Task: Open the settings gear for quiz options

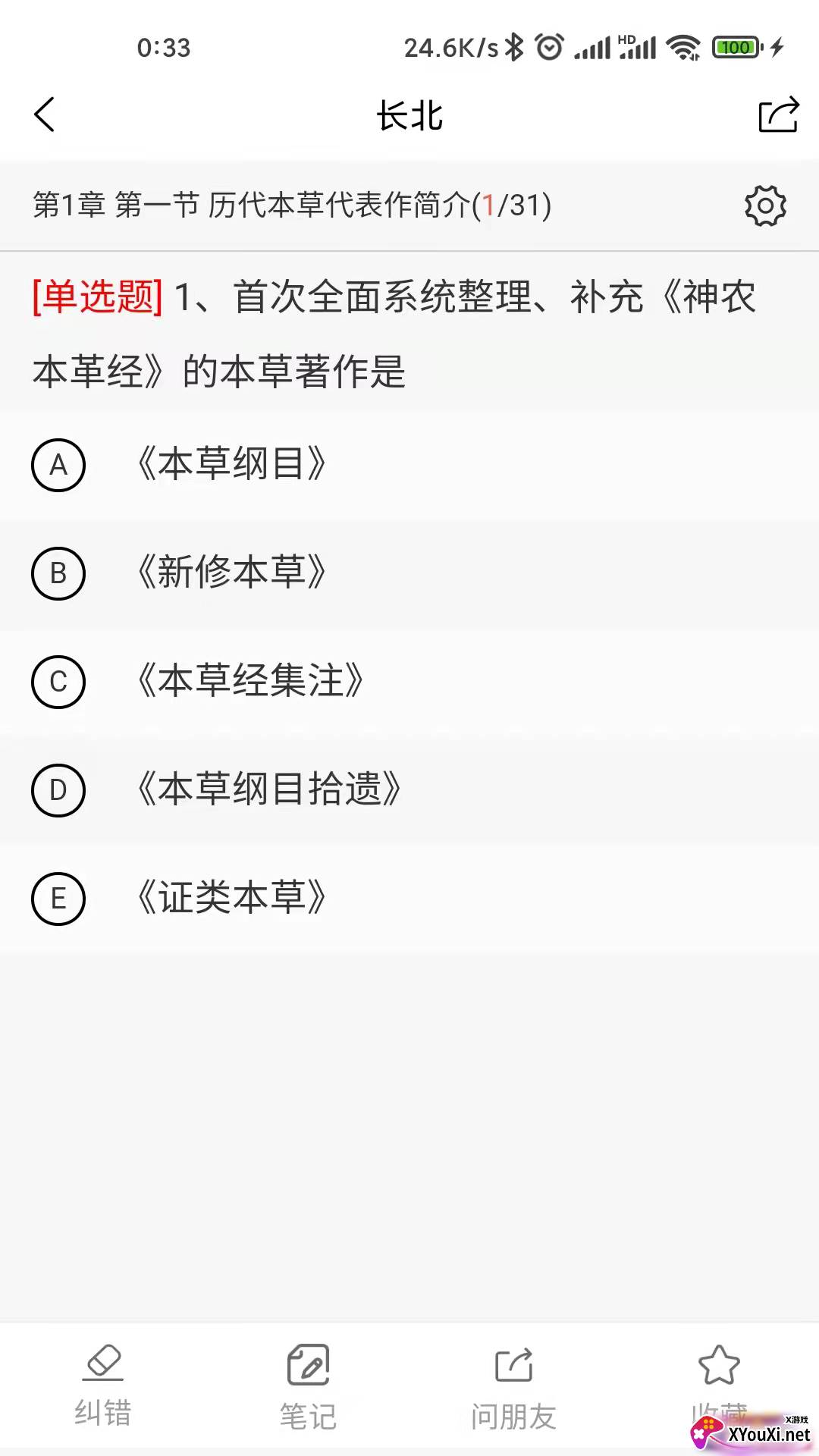Action: click(x=767, y=205)
